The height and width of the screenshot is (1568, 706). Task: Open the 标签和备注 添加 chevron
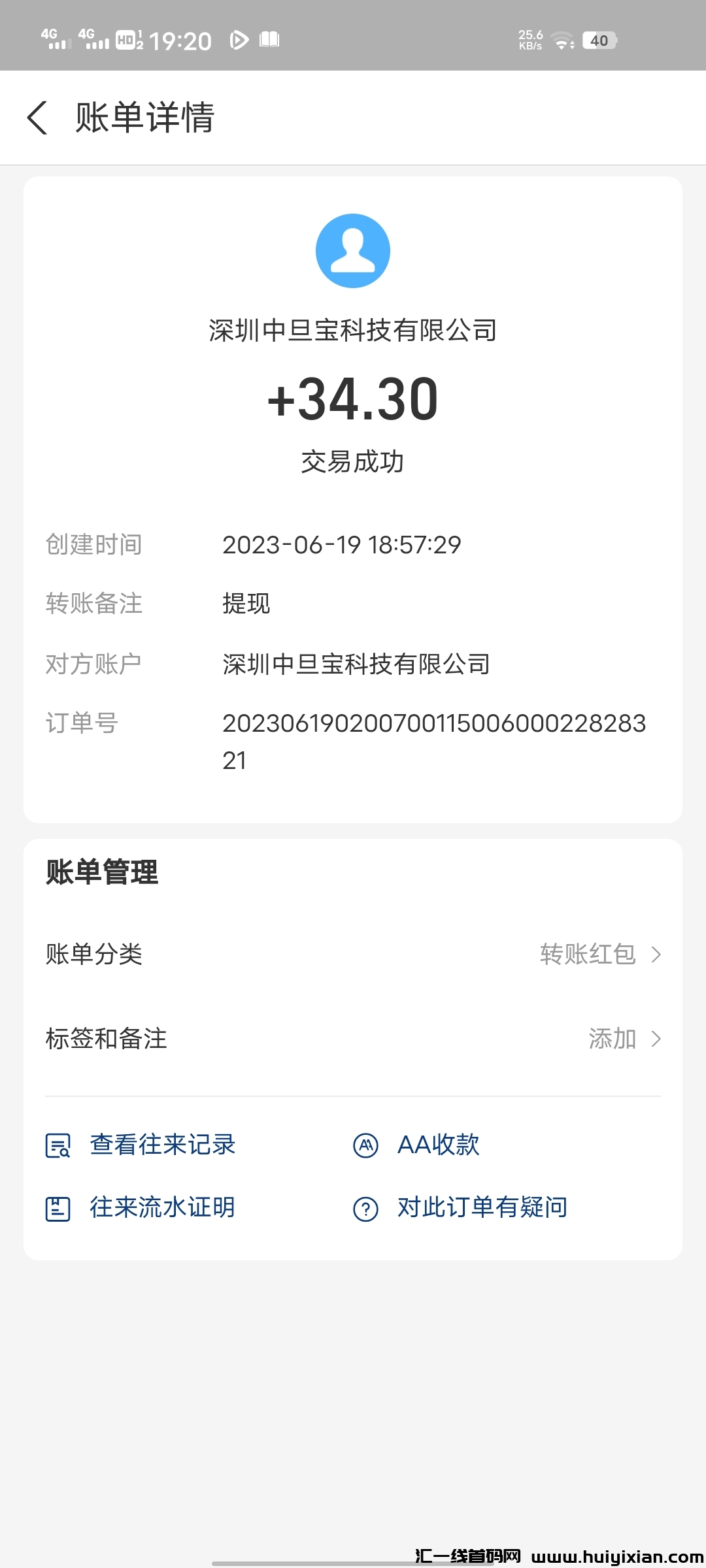click(x=656, y=1039)
